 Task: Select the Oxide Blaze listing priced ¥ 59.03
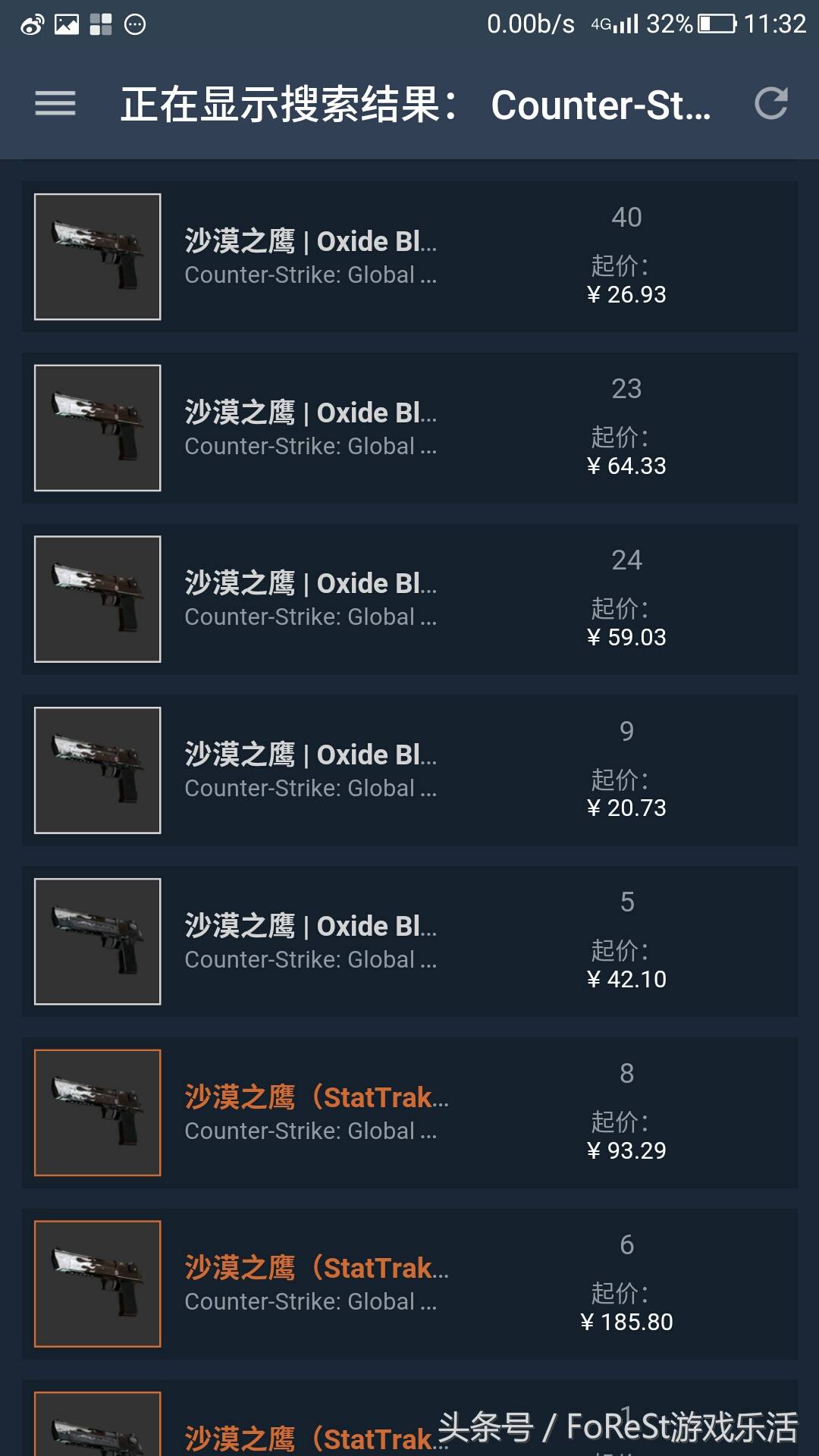tap(409, 599)
